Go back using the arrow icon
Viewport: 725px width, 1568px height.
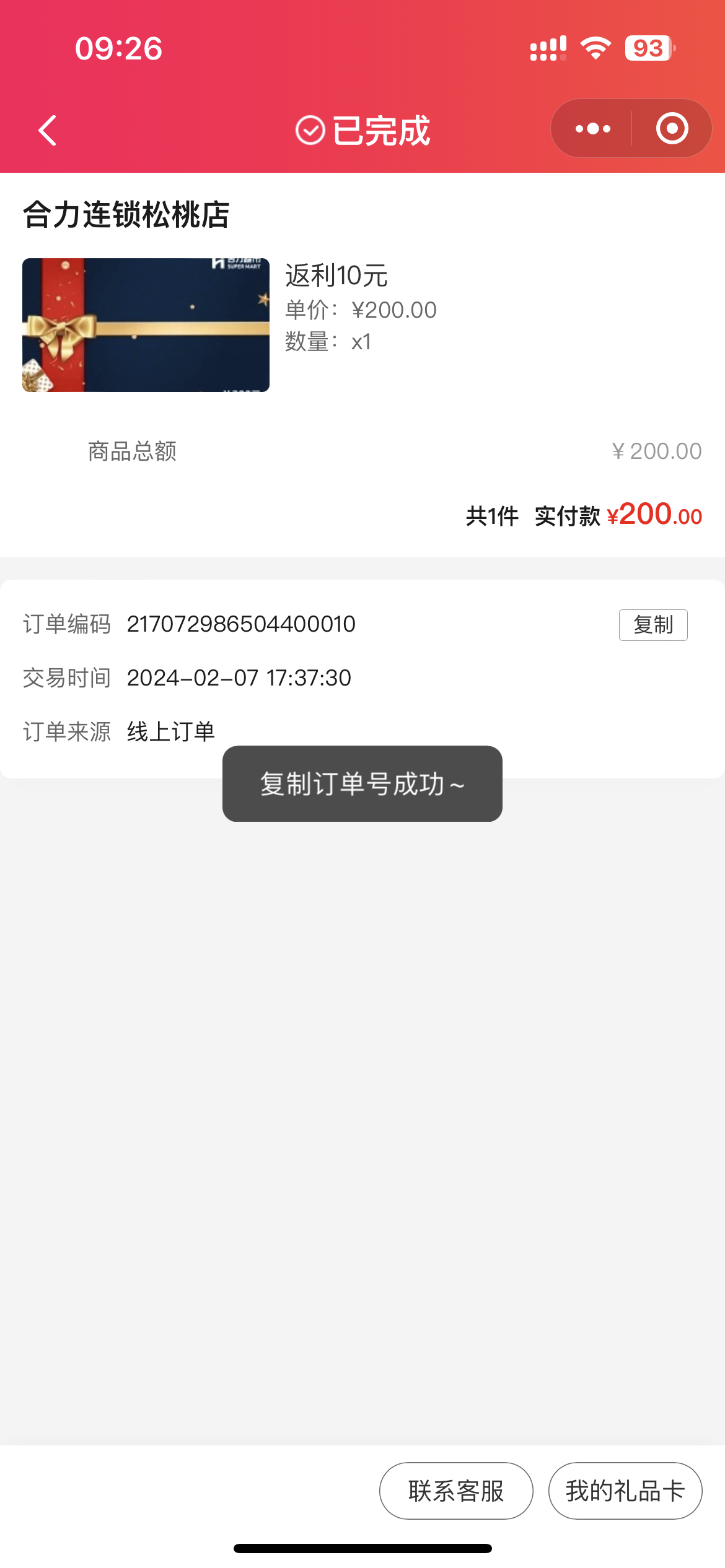click(x=48, y=130)
